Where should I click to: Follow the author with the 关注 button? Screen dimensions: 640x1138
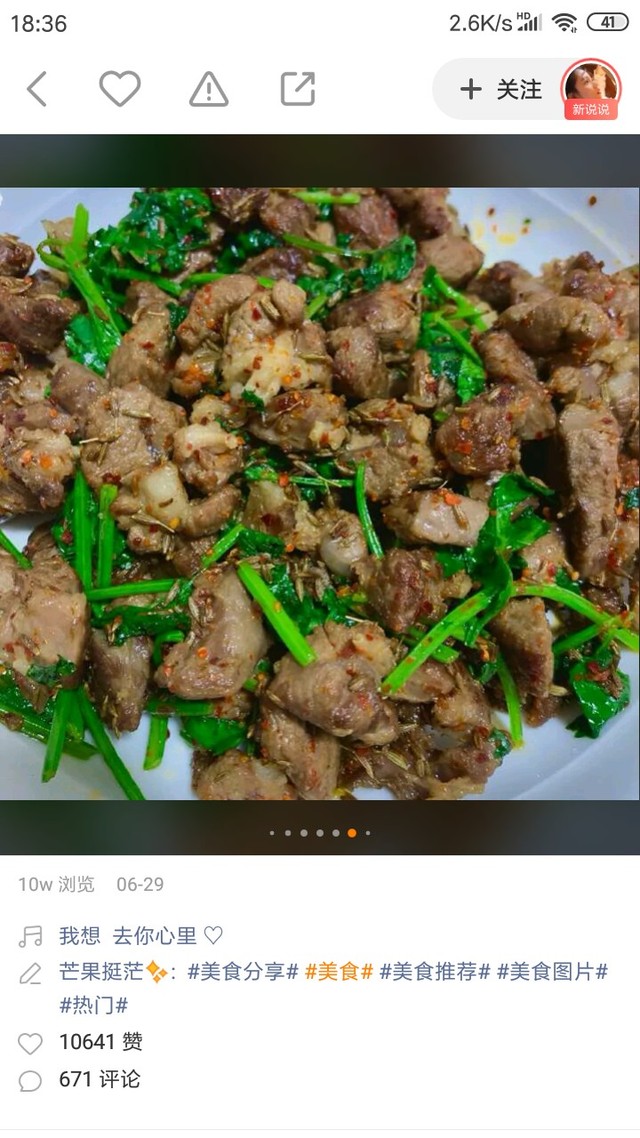[501, 89]
